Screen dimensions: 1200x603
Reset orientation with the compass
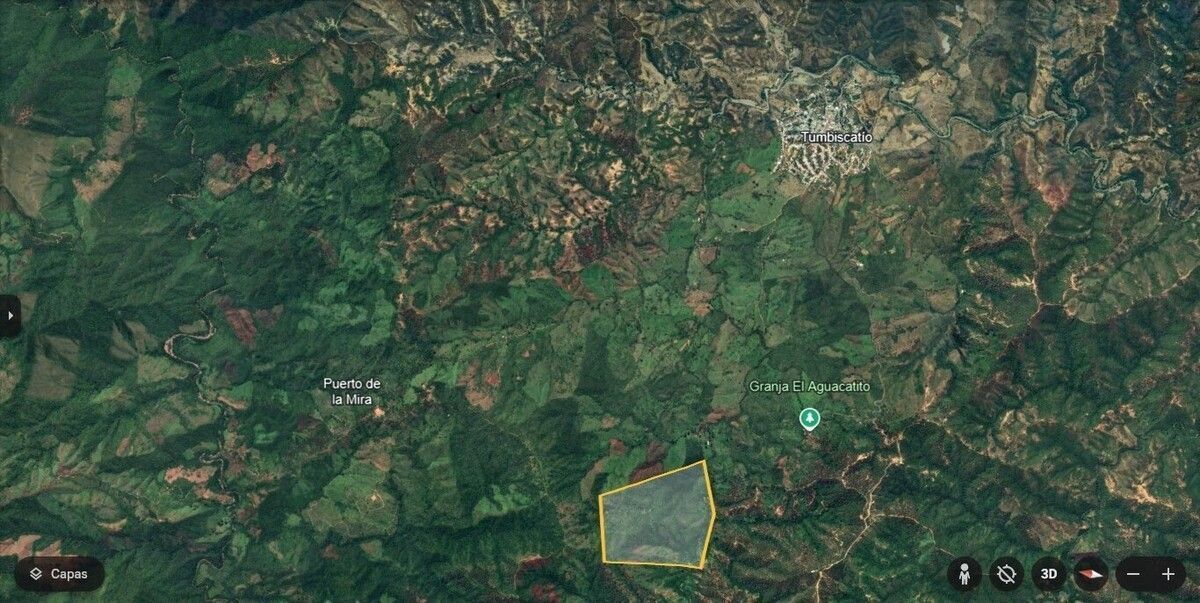(x=1090, y=574)
